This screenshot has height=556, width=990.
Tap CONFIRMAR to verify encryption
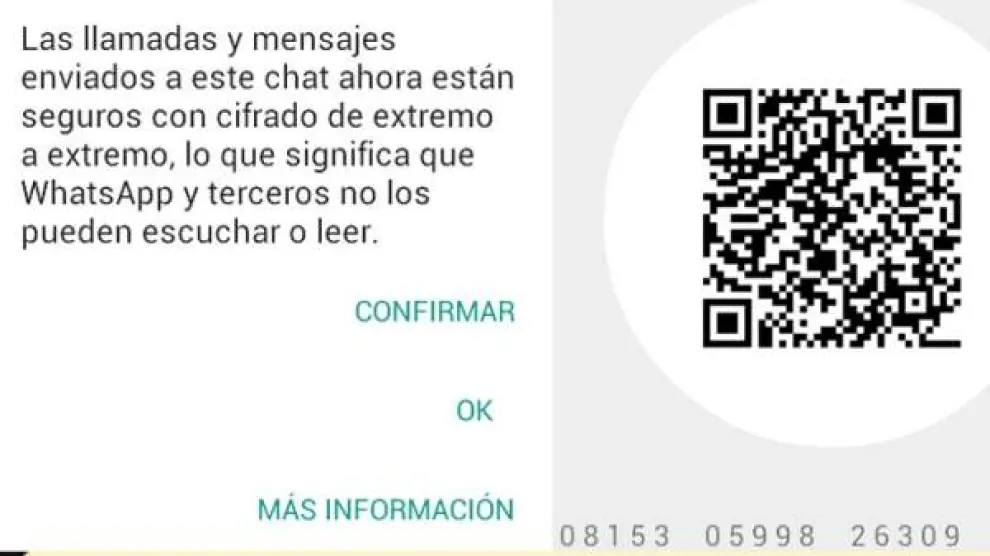(435, 312)
